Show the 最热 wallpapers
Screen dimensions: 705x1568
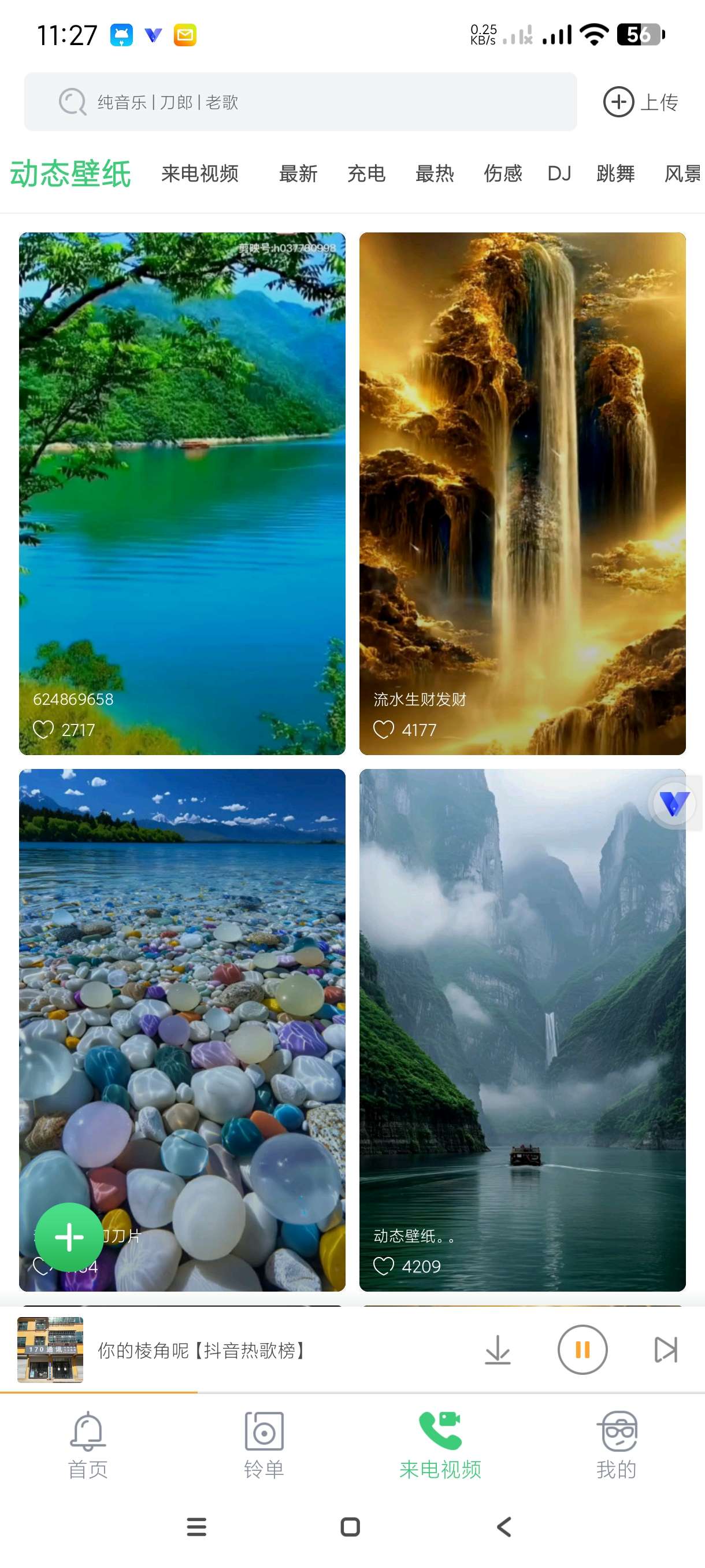point(435,173)
